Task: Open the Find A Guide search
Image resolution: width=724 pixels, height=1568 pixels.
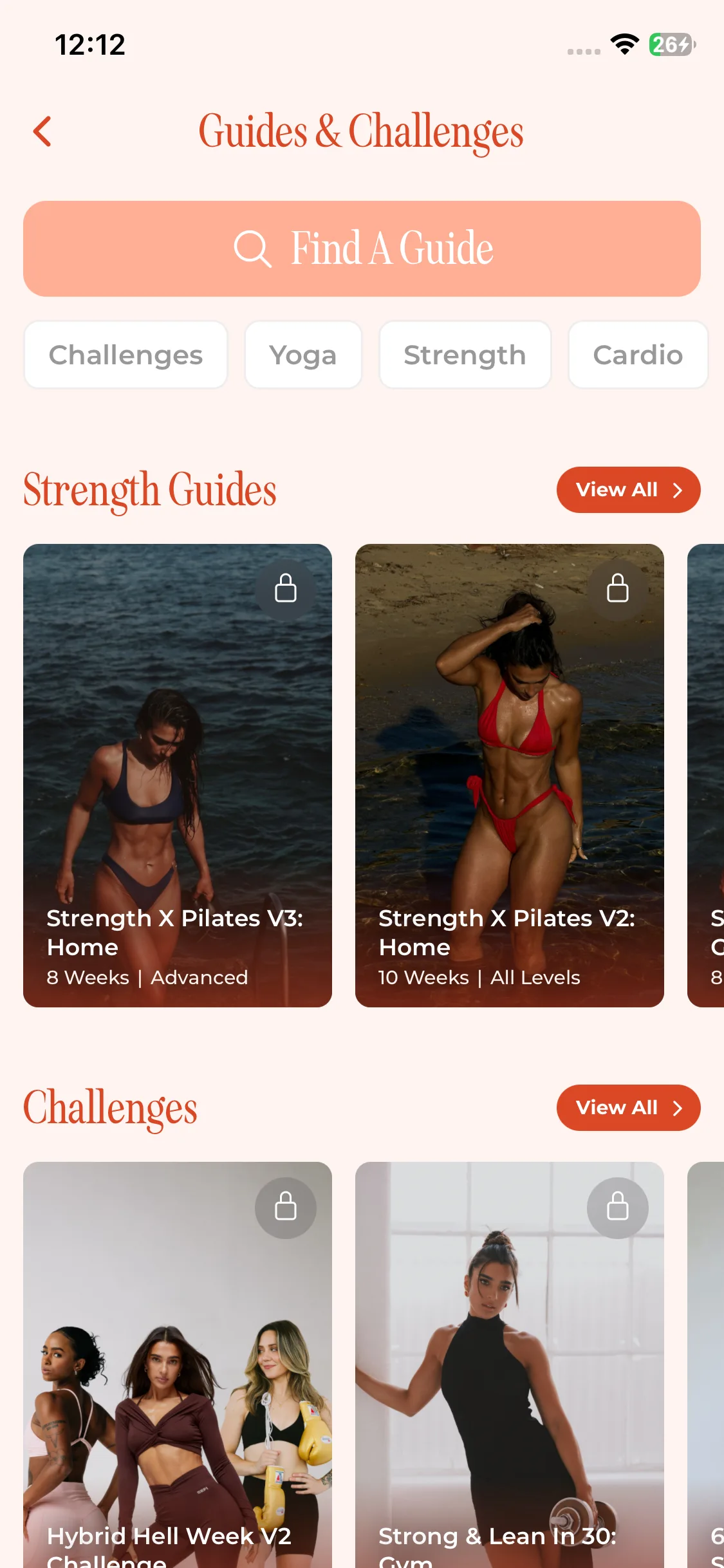Action: pyautogui.click(x=362, y=248)
